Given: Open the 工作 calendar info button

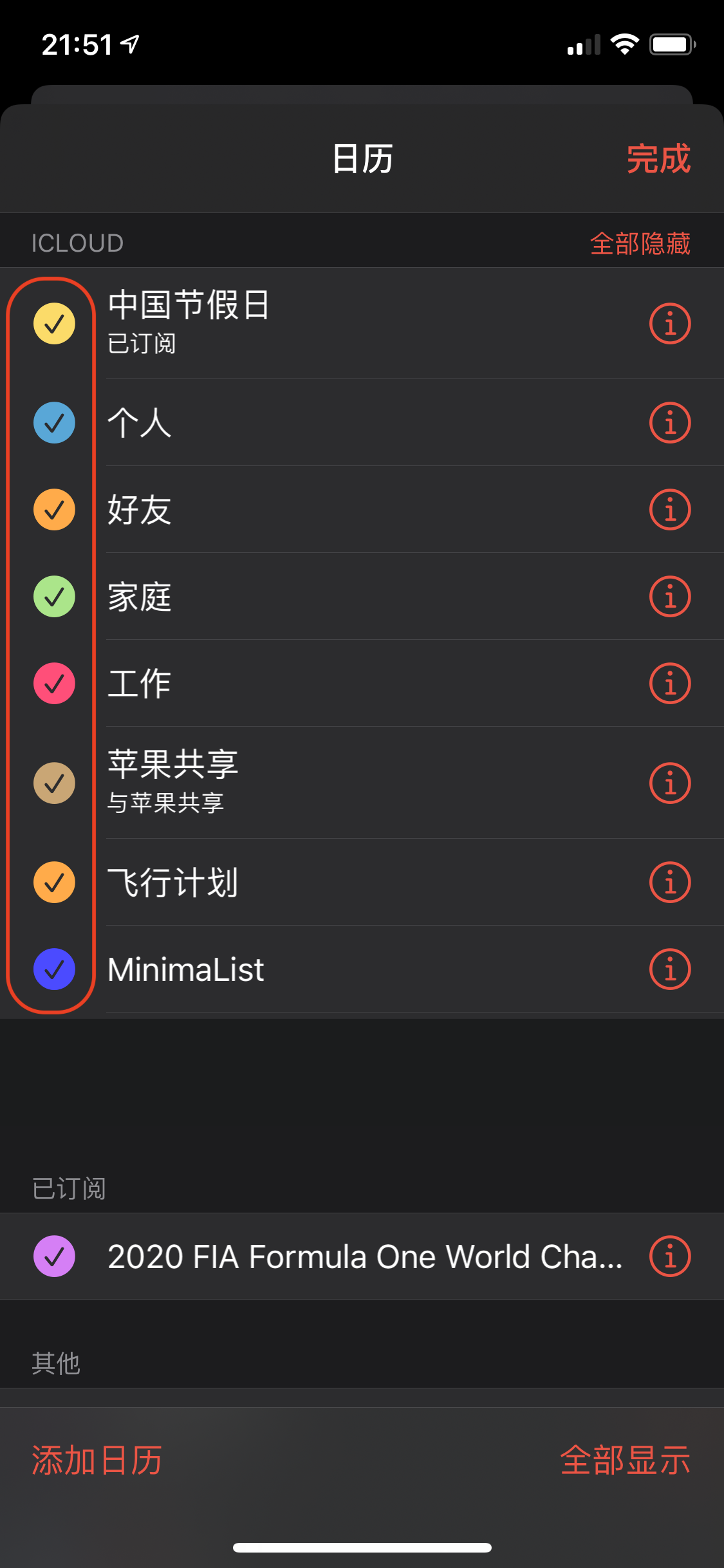Looking at the screenshot, I should (x=669, y=684).
